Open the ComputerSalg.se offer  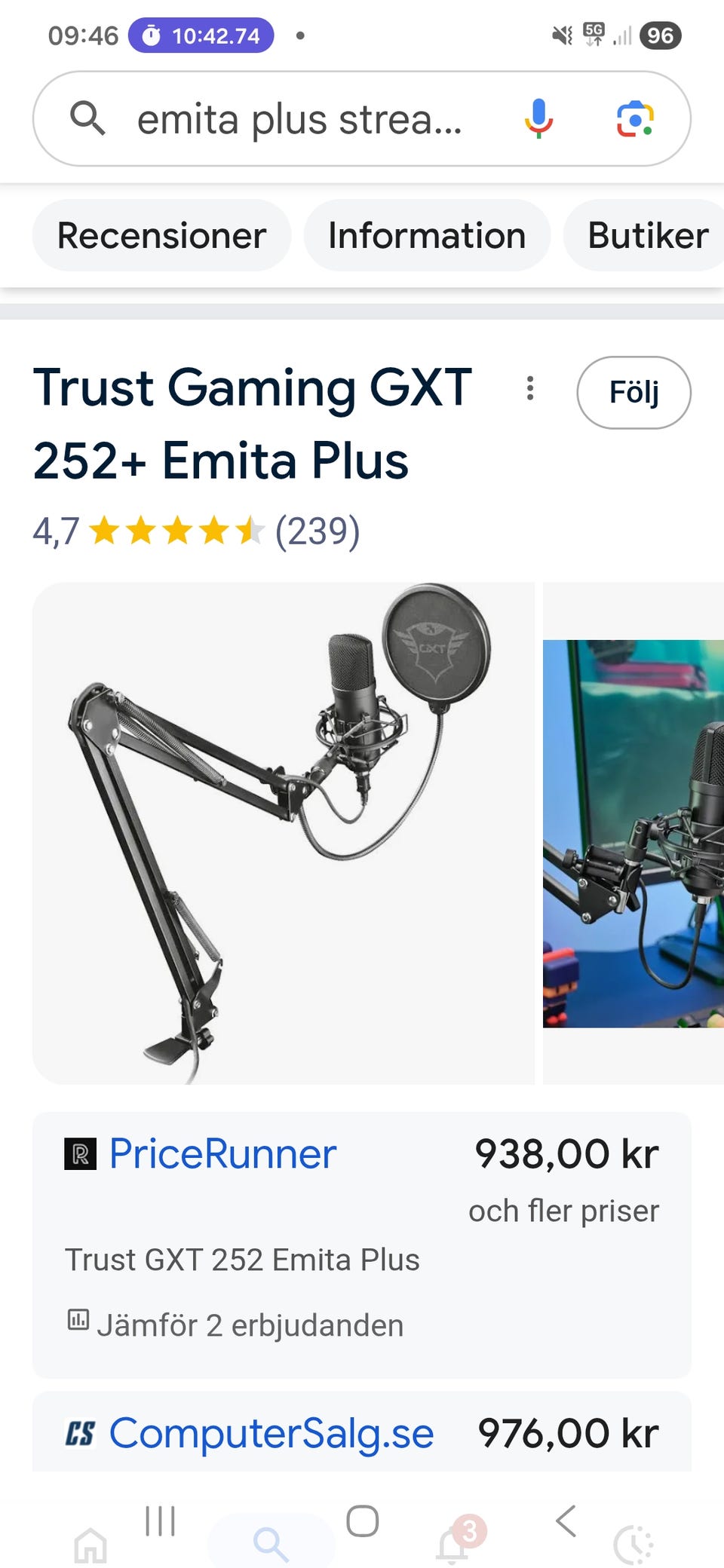click(362, 1432)
